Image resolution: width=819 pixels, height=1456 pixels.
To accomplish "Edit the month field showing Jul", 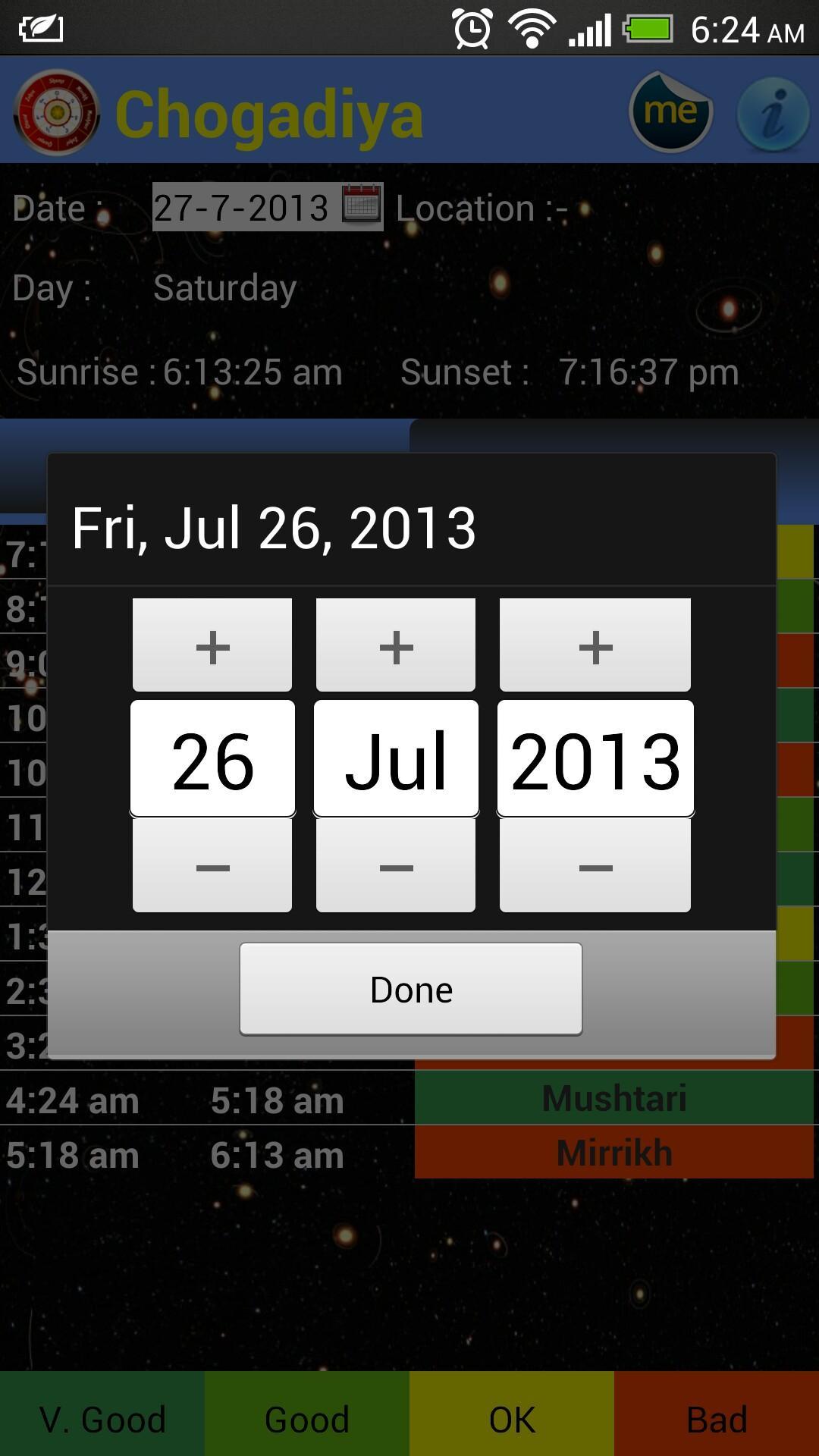I will click(x=396, y=759).
